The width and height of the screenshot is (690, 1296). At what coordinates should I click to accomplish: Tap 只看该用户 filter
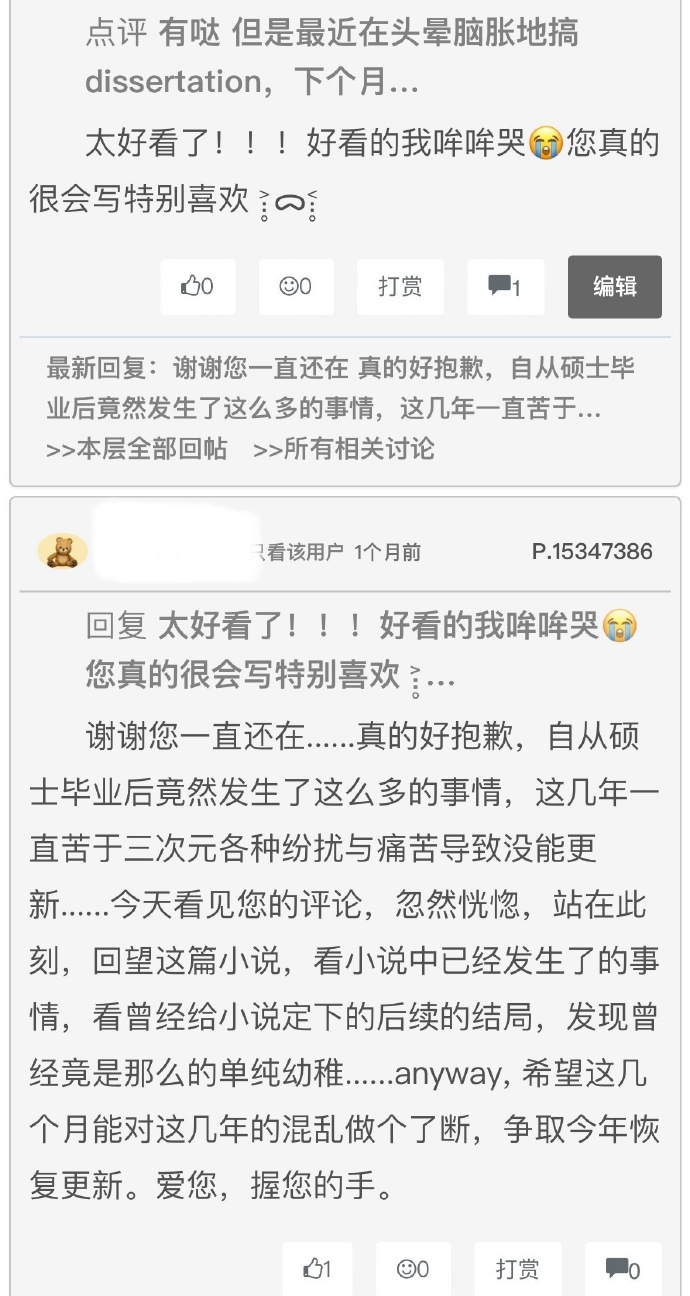click(297, 552)
